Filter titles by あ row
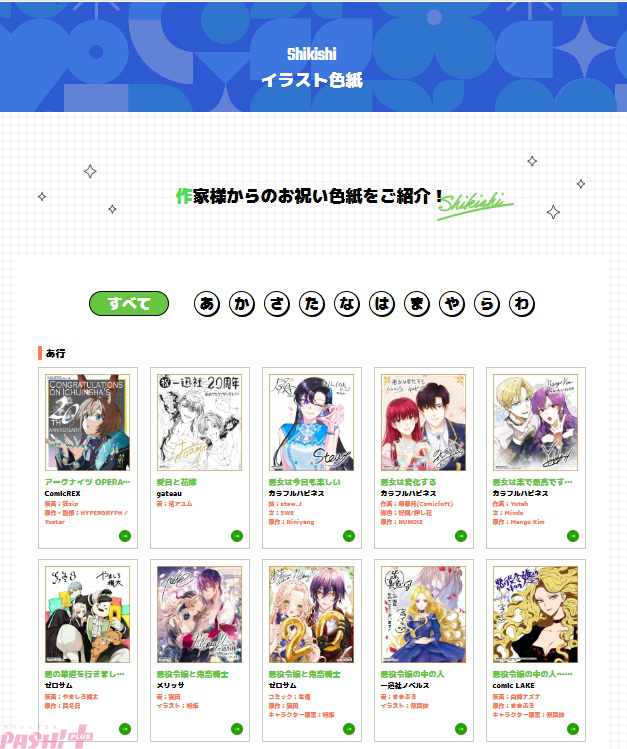Screen dimensions: 627x749 [207, 304]
